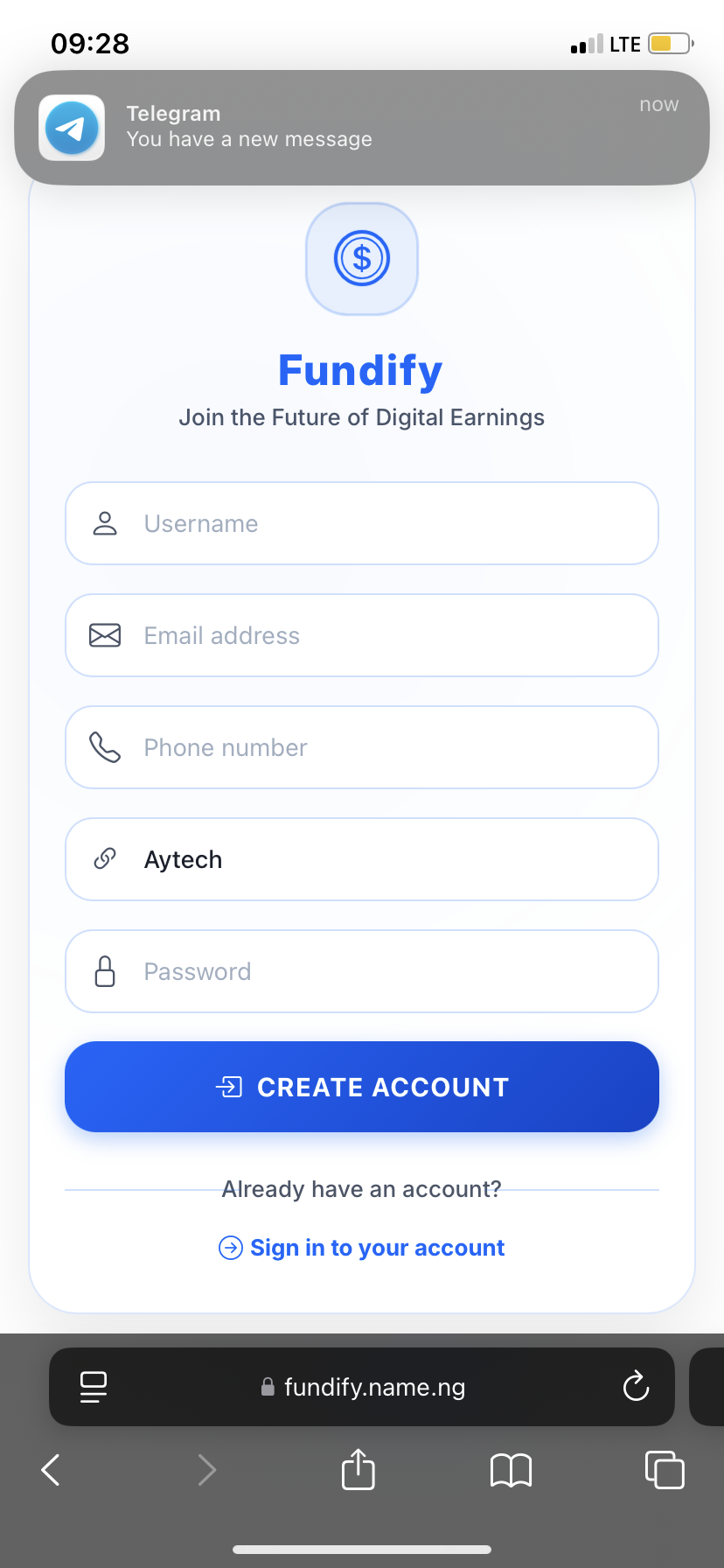Go back in Safari
The height and width of the screenshot is (1568, 724).
(52, 1470)
